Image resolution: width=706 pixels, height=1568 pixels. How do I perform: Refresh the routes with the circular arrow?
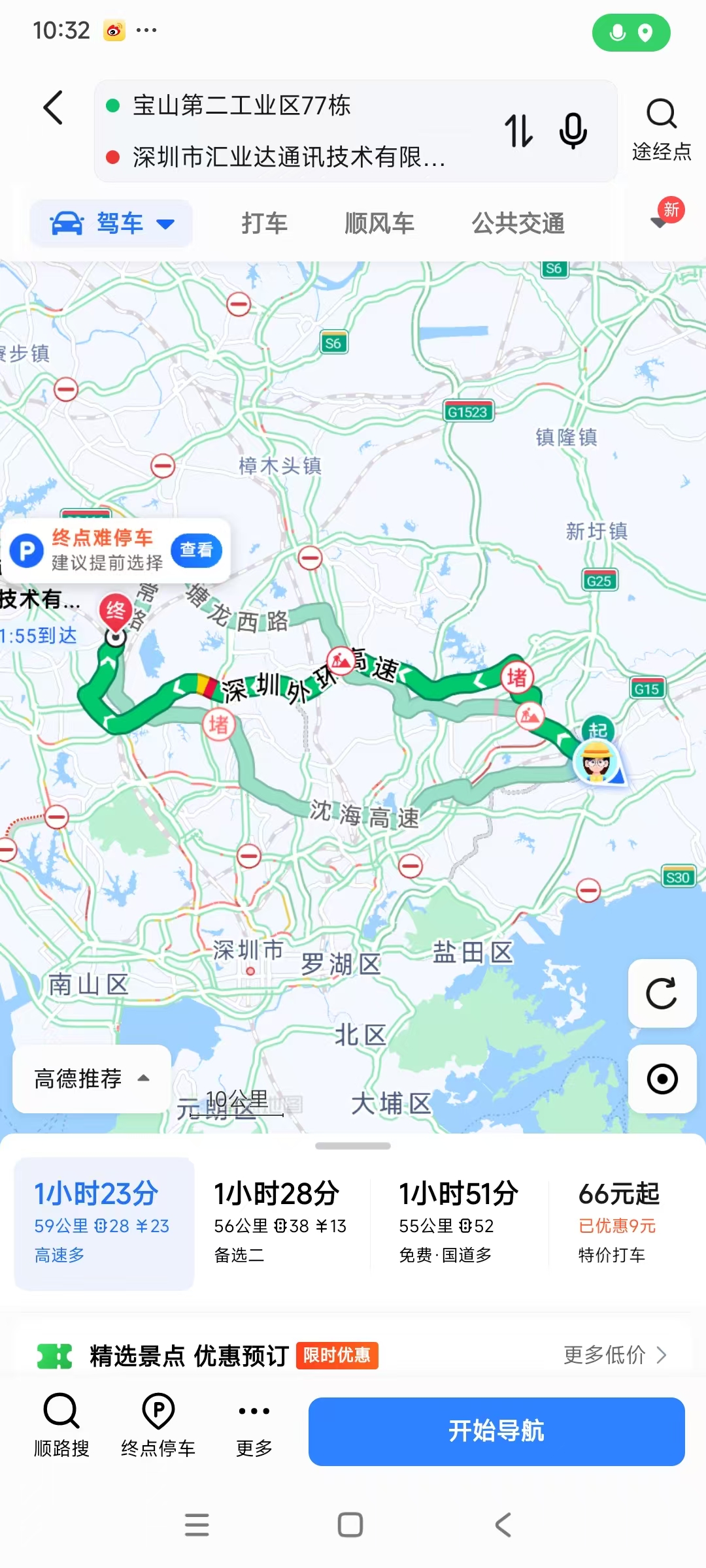pyautogui.click(x=662, y=993)
